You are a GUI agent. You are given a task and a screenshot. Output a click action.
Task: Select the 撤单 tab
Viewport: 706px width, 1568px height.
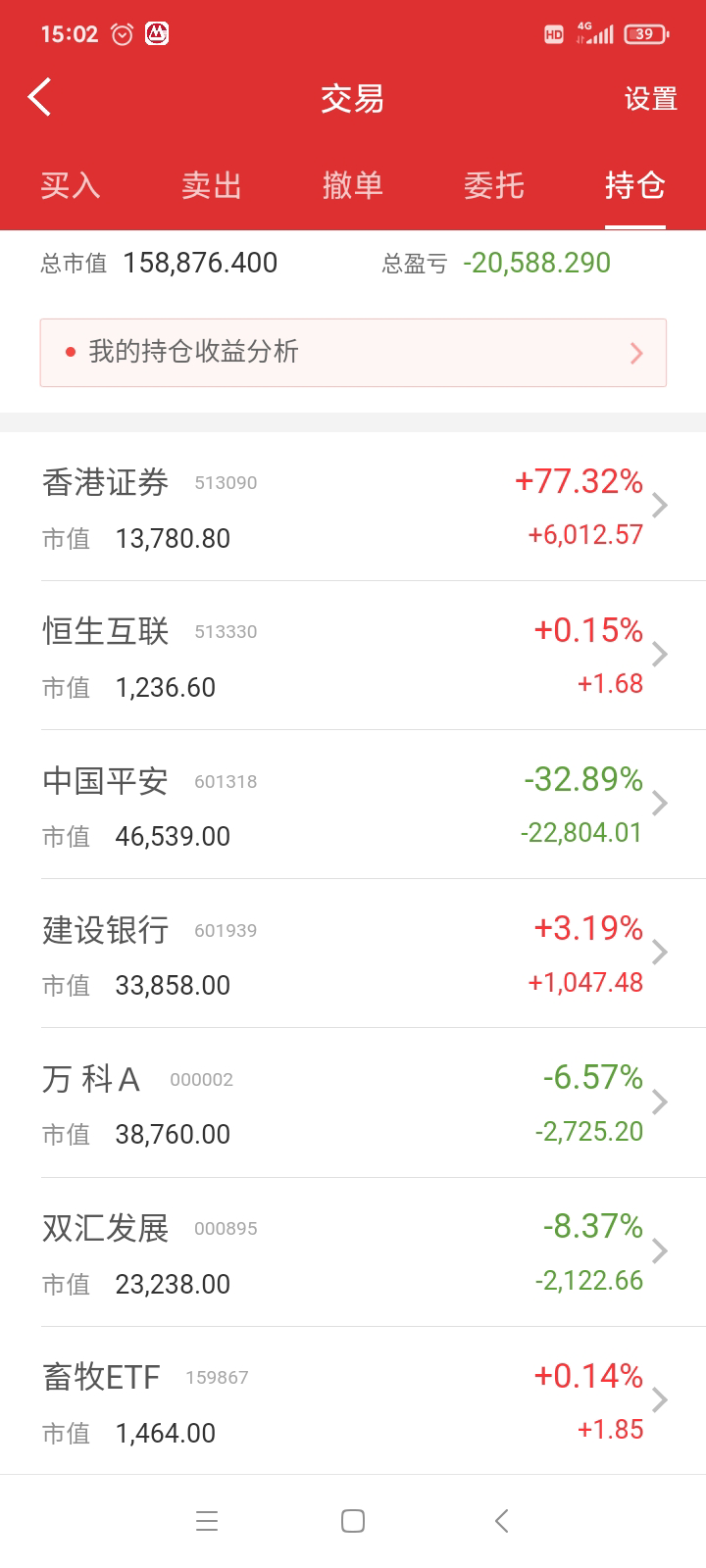352,185
